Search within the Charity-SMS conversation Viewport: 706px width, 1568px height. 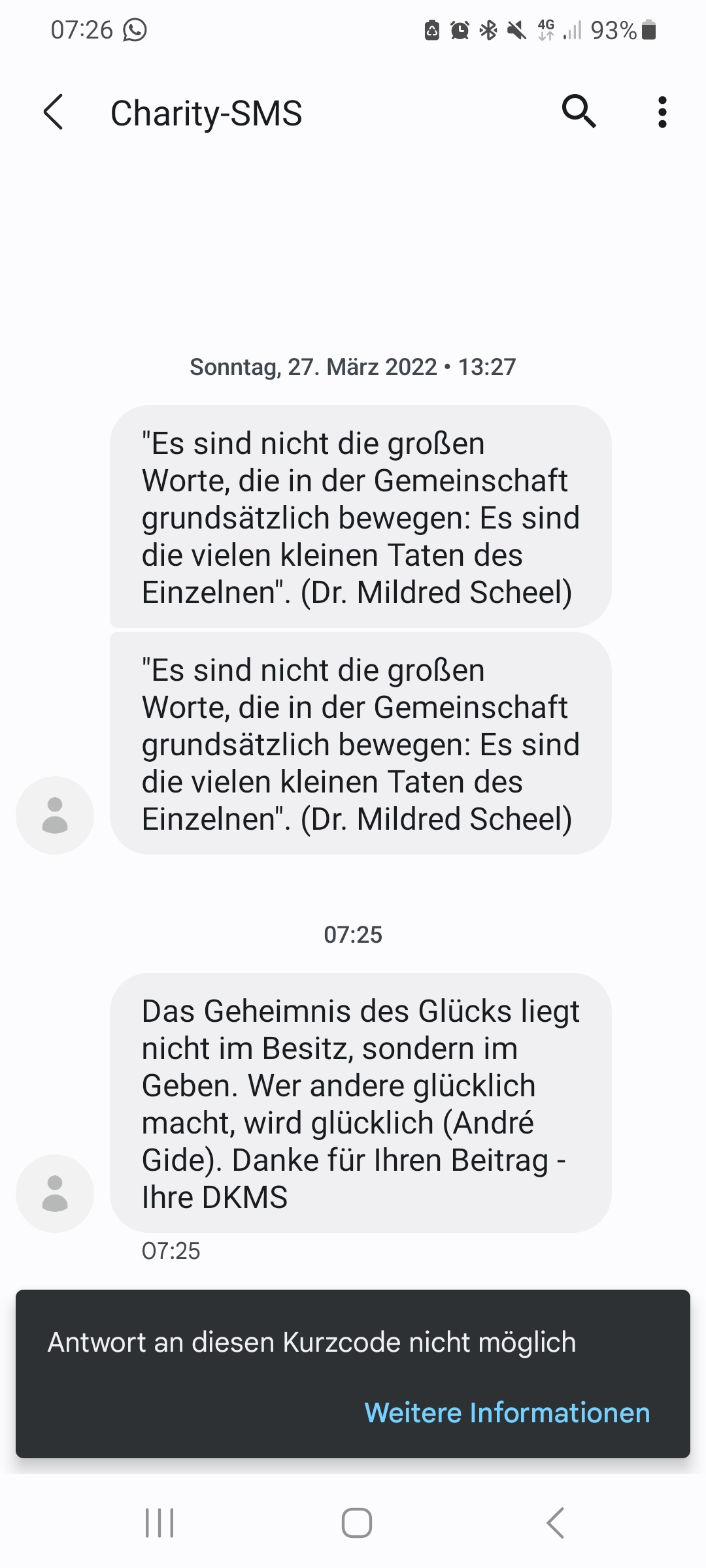tap(579, 112)
